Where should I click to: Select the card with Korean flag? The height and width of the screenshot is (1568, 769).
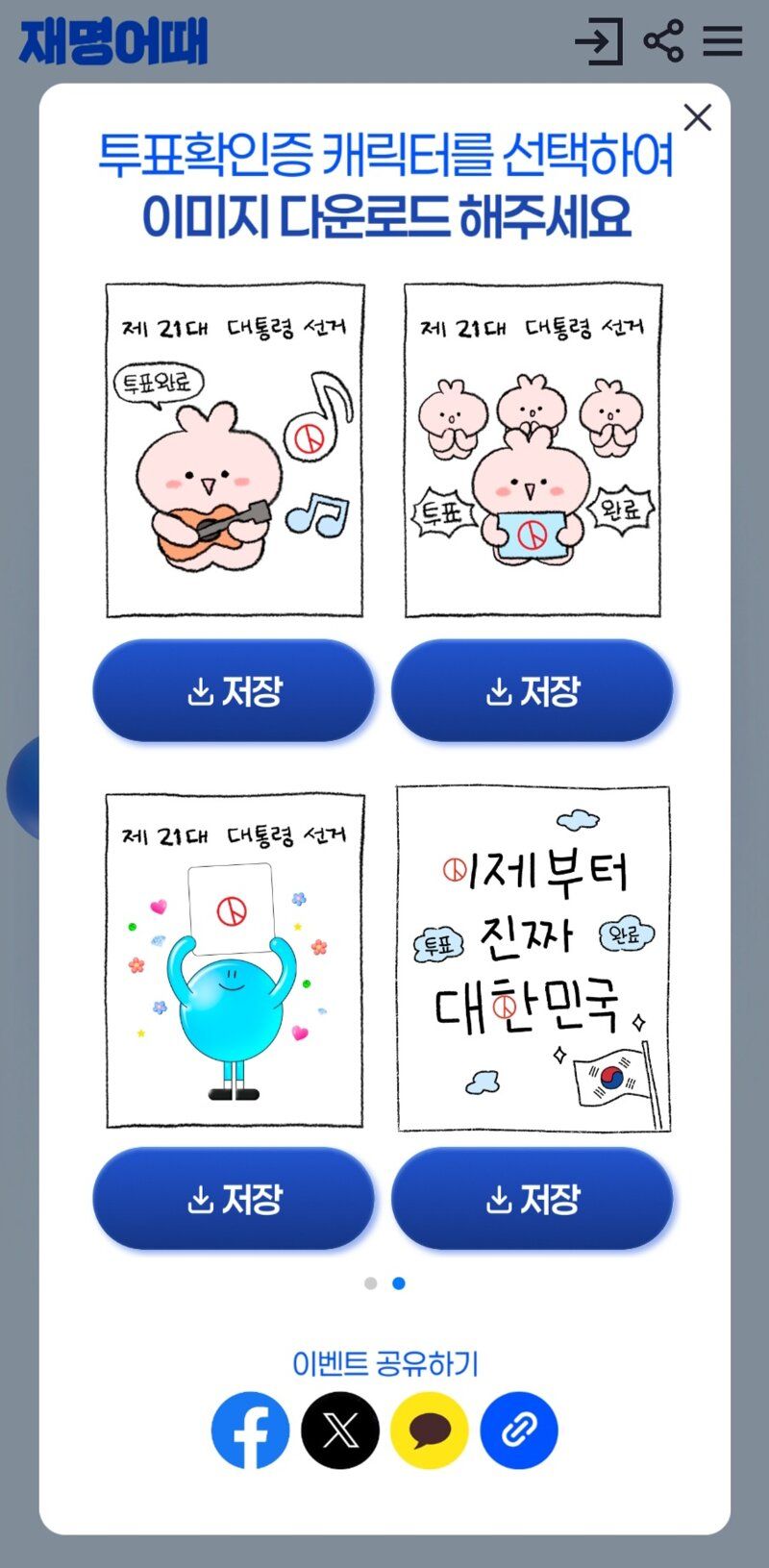(x=533, y=959)
